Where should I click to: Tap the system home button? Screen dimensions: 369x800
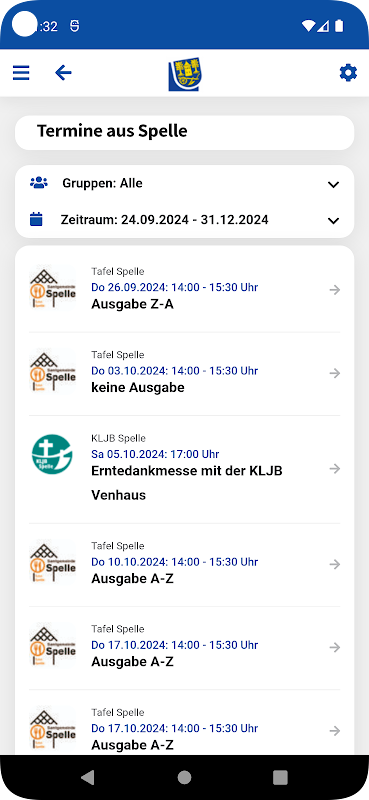coord(184,777)
